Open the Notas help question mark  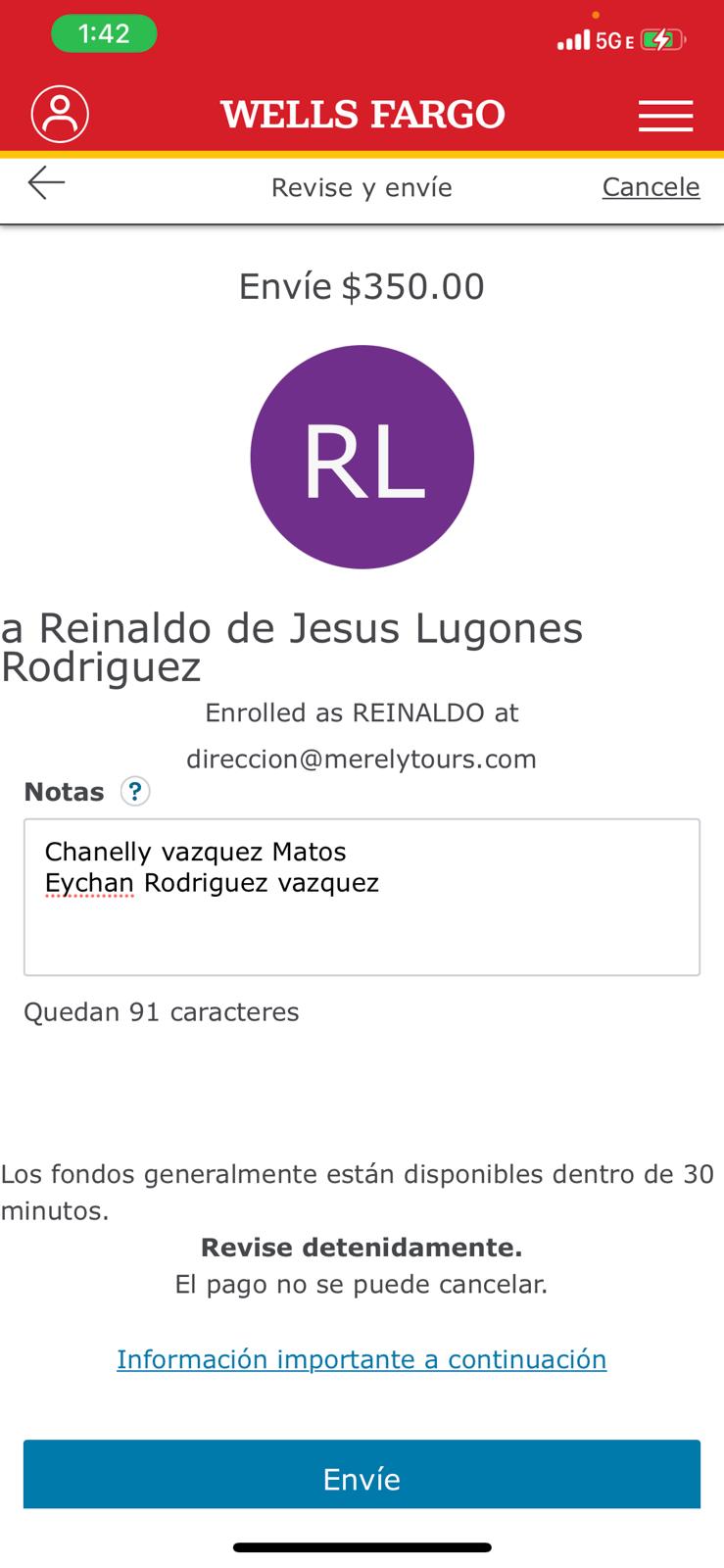[x=135, y=791]
